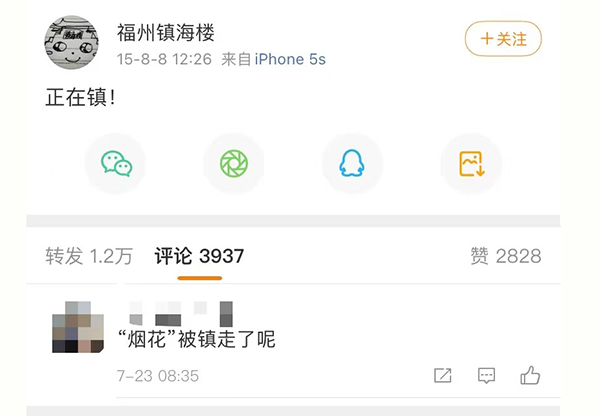600x416 pixels.
Task: Reply to the "烟花"被镇走了呢 comment
Action: 487,376
